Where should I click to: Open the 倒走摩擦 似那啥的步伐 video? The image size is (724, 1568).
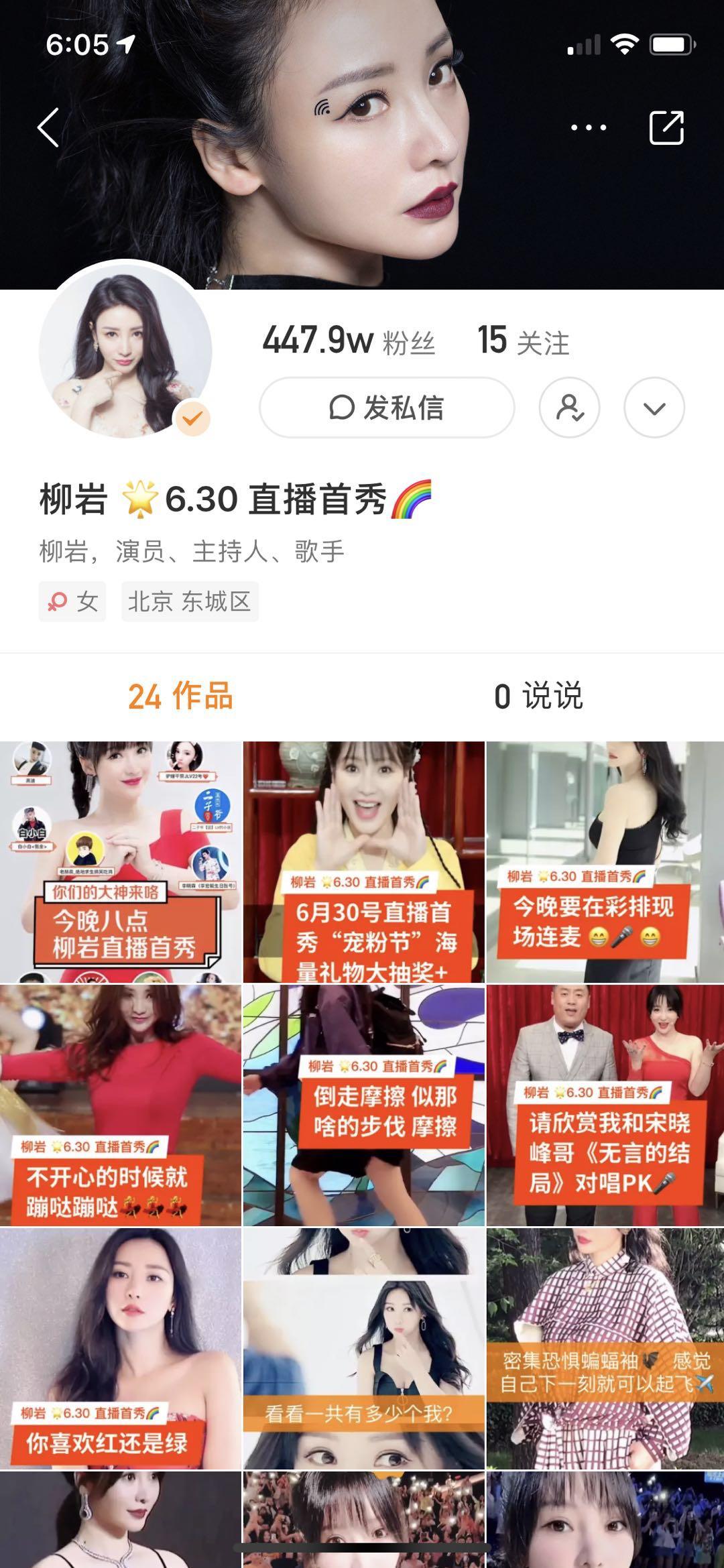pos(363,1105)
